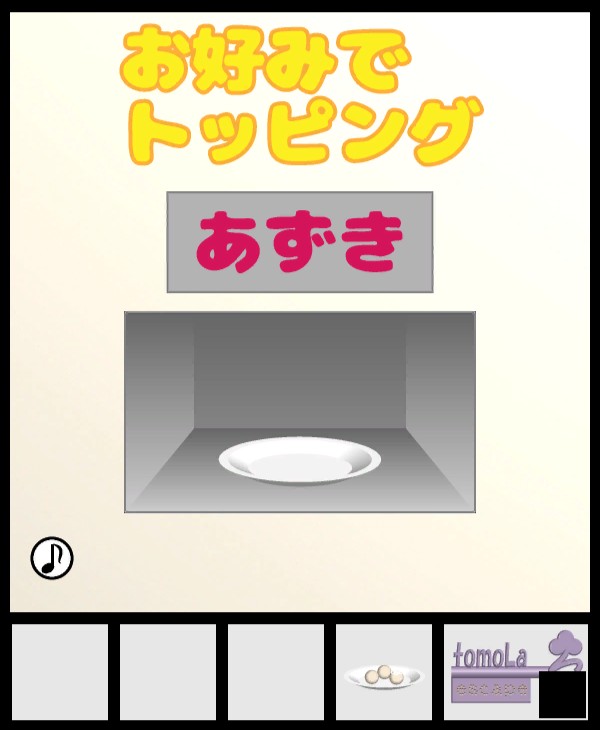
Task: Select the first empty inventory slot
Action: pos(60,672)
